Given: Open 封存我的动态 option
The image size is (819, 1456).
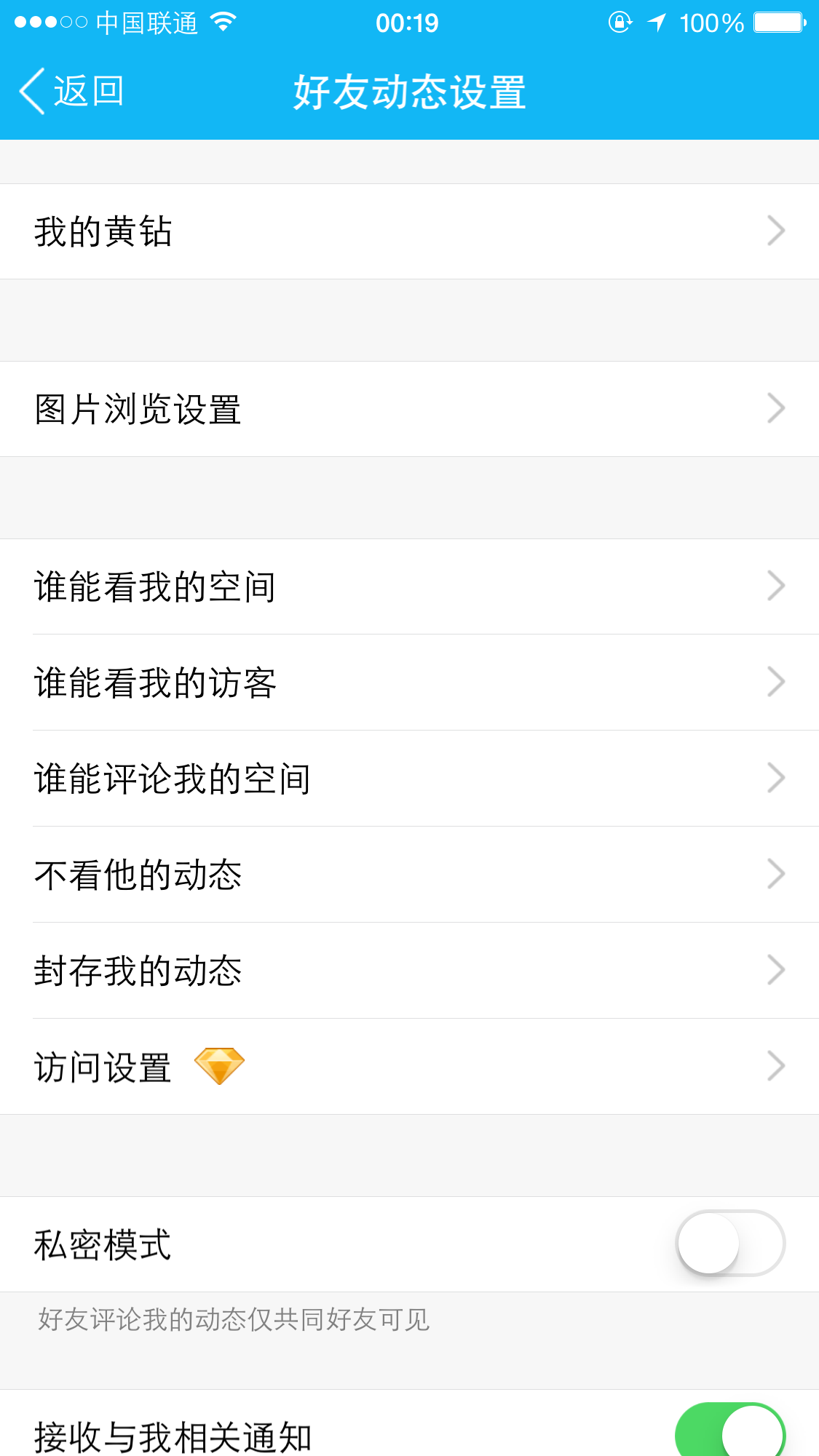Looking at the screenshot, I should [409, 971].
